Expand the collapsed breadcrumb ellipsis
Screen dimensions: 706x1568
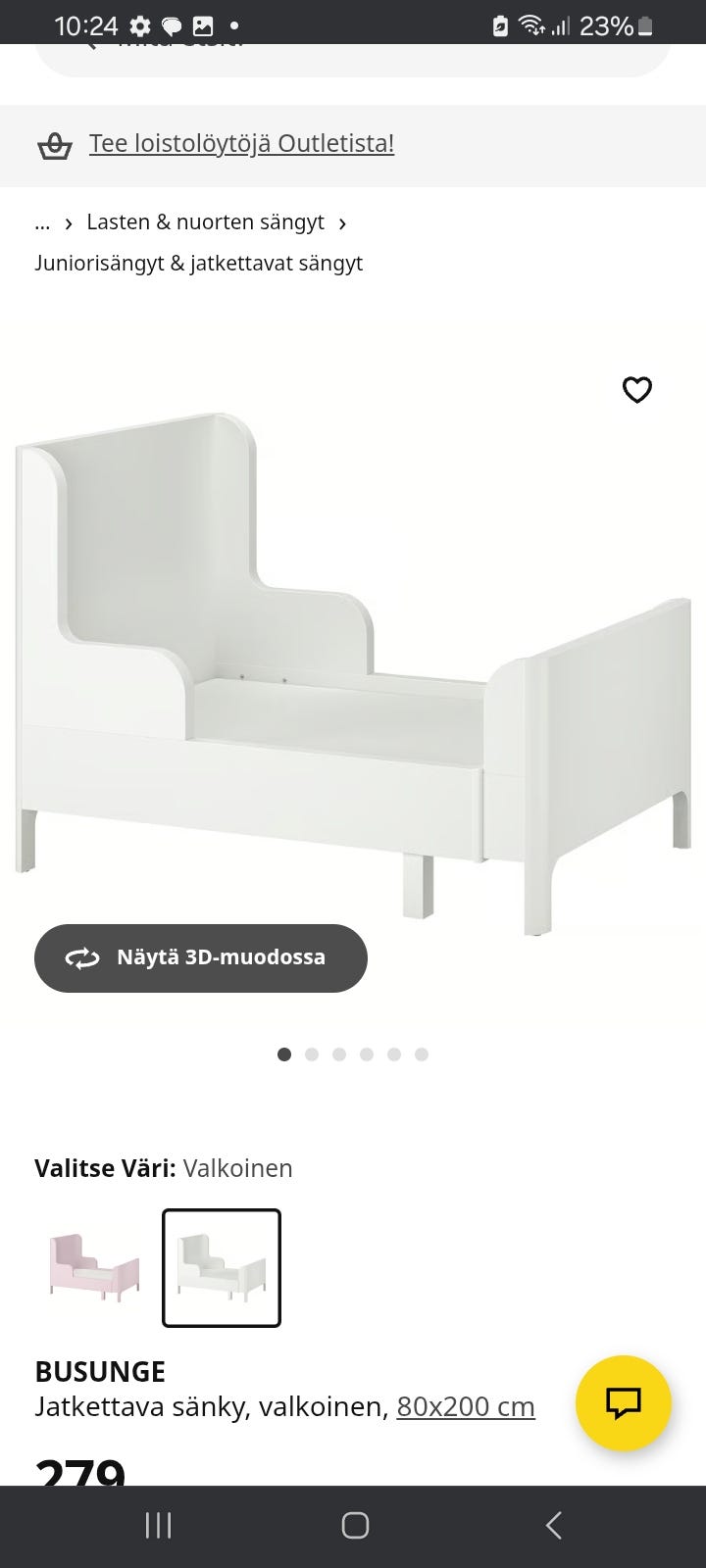(42, 222)
